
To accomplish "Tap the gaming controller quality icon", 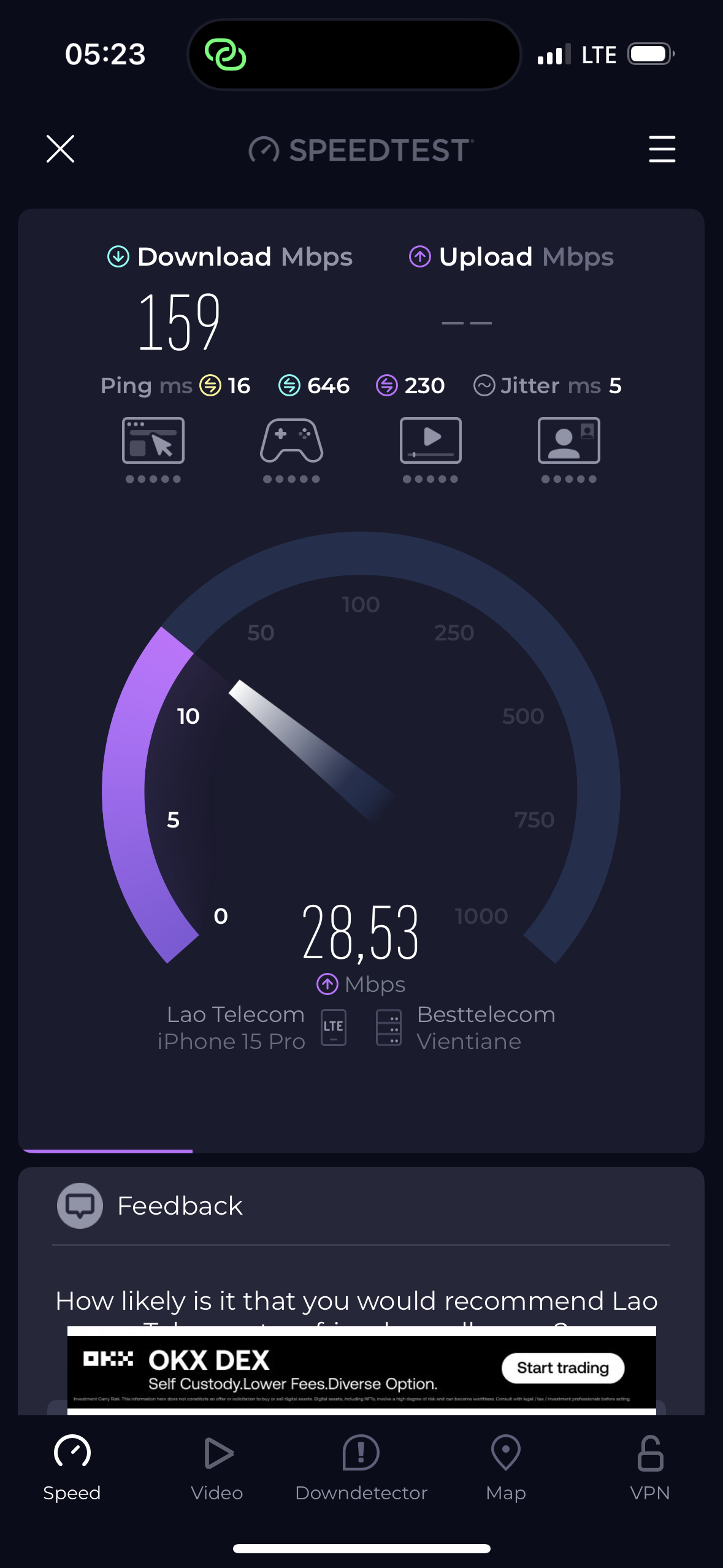I will pos(291,450).
